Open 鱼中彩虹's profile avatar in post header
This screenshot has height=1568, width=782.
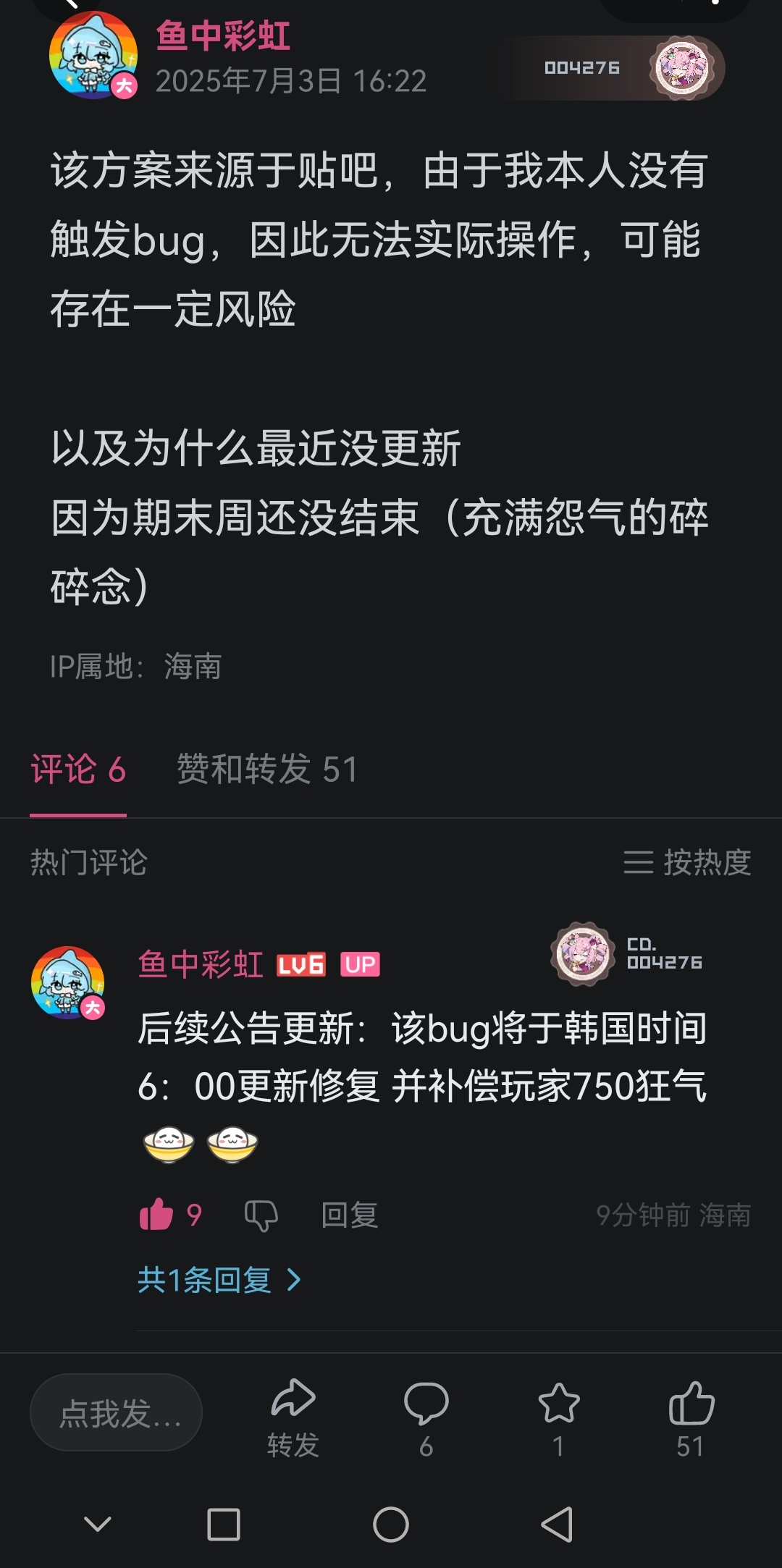(x=93, y=56)
